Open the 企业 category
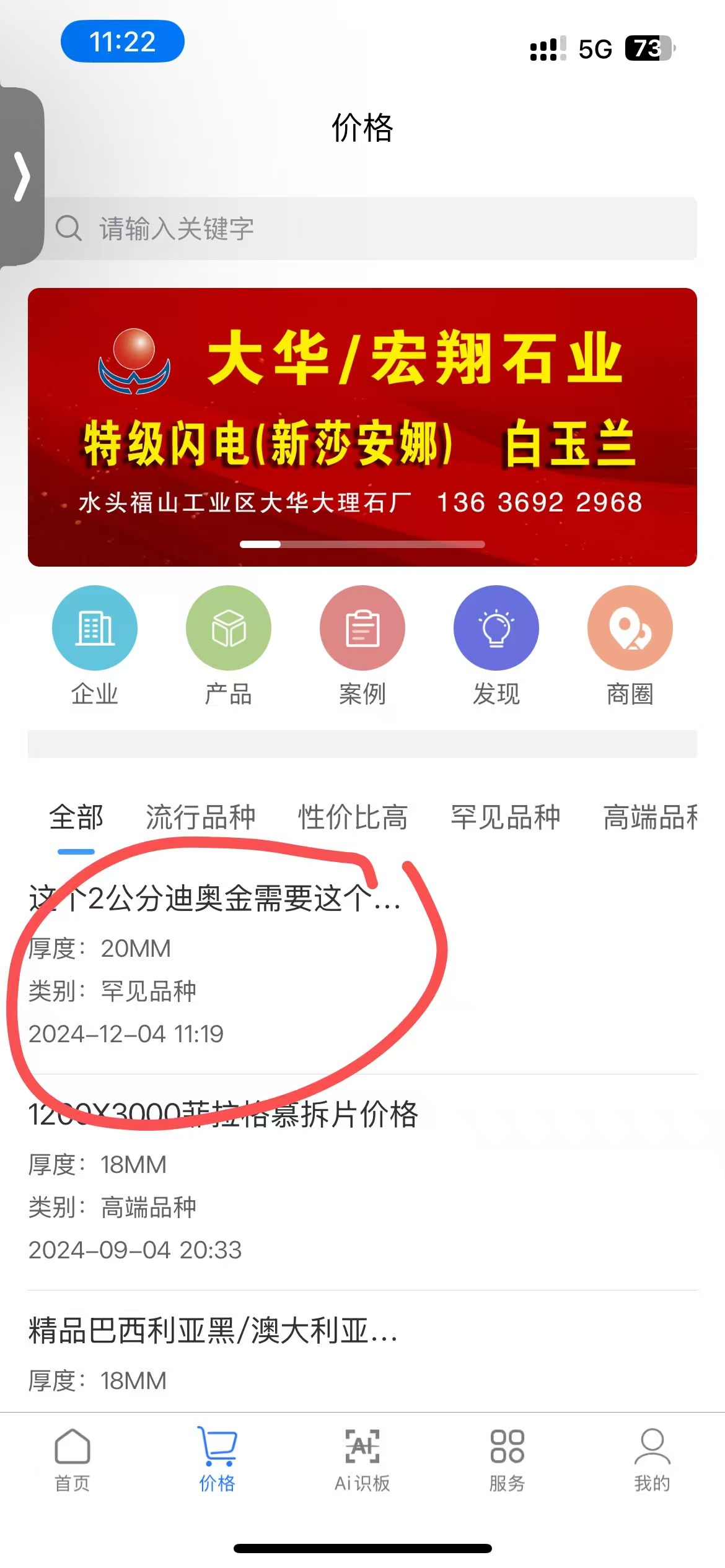 coord(94,645)
